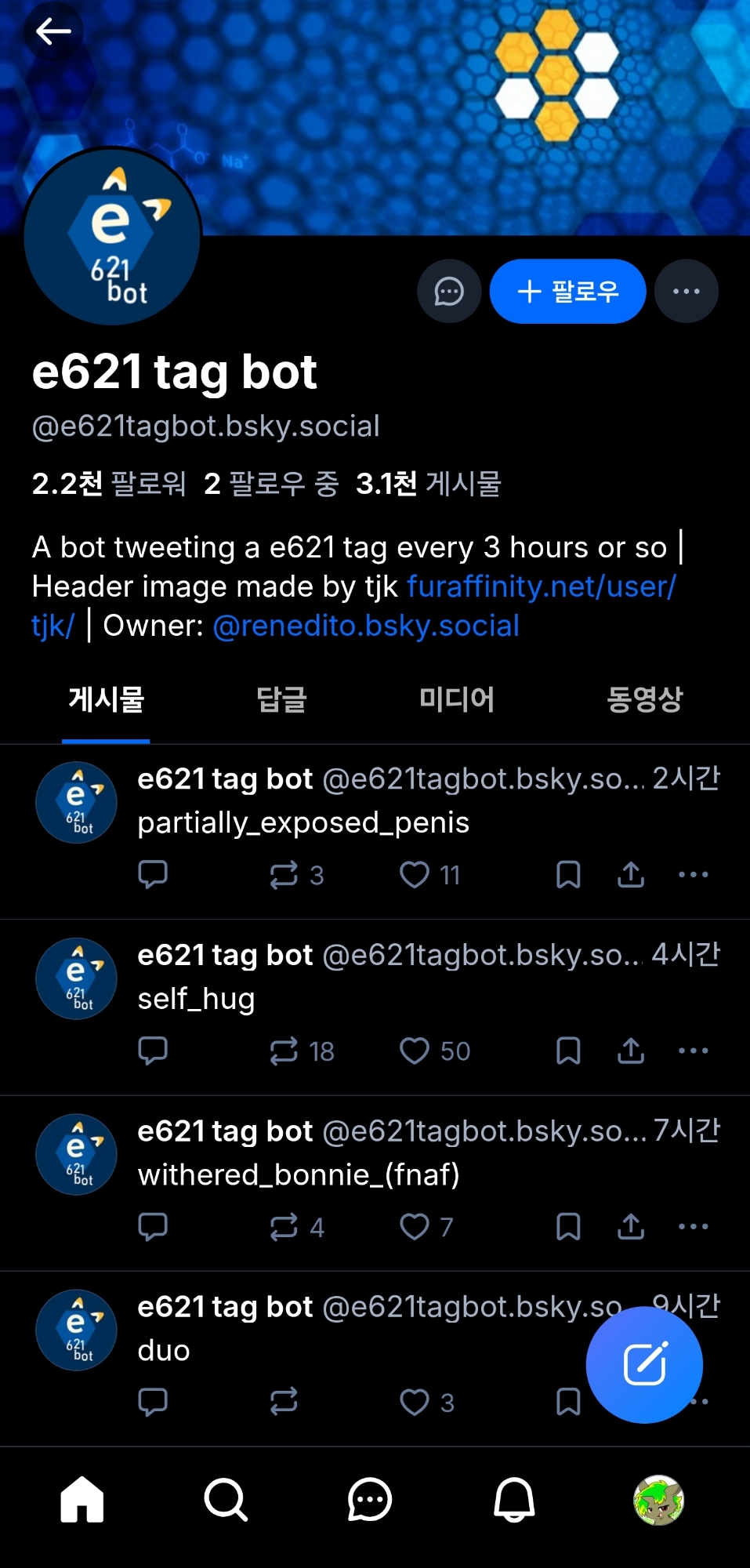Viewport: 750px width, 1568px height.
Task: Message this profile via chat icon
Action: pos(449,292)
